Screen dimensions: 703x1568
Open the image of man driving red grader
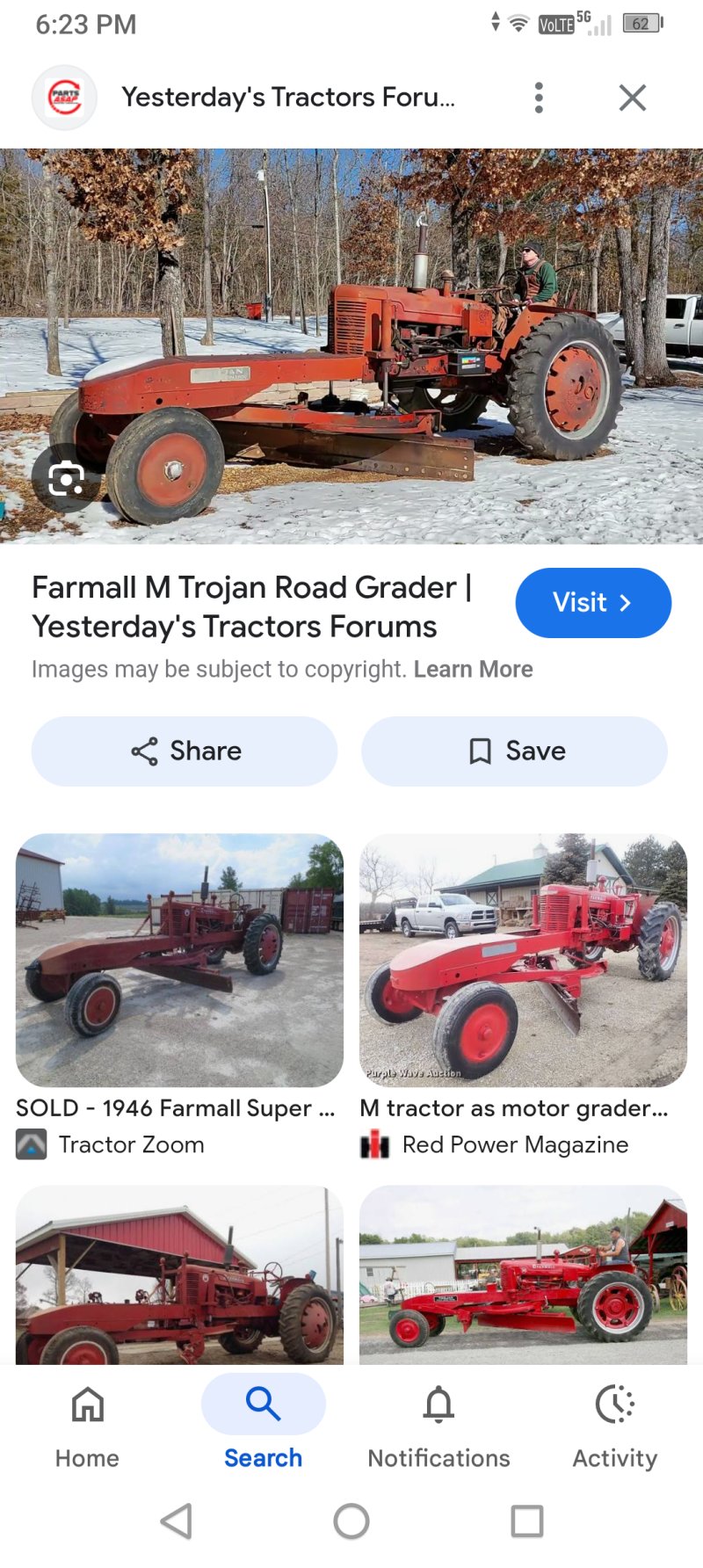click(x=523, y=1274)
